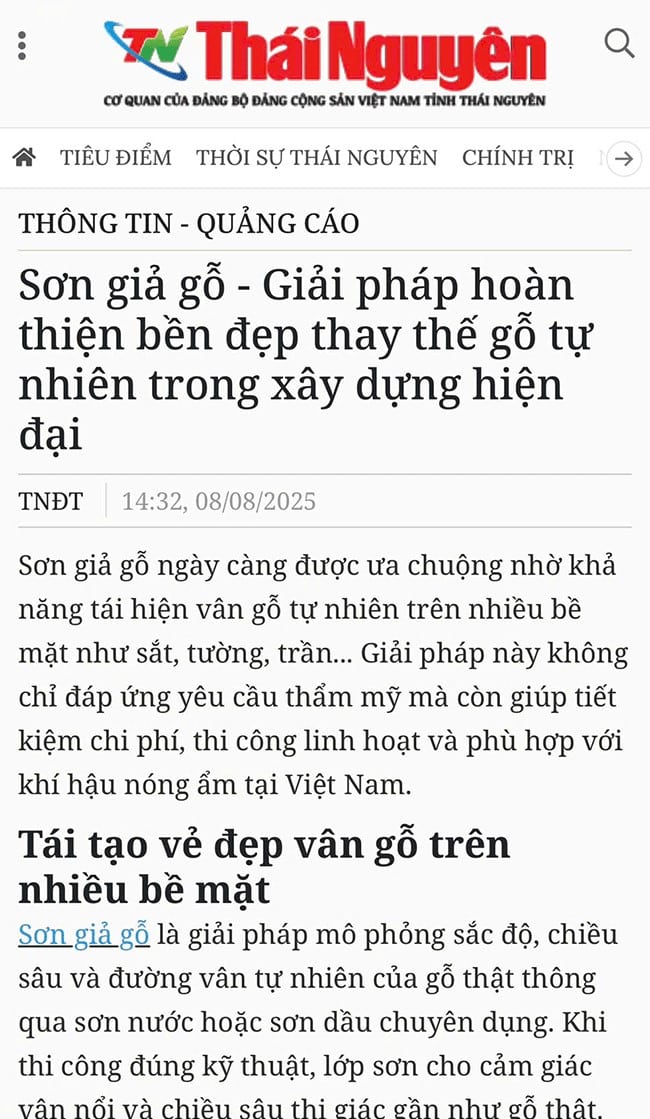Tap the home icon in navigation bar

[x=24, y=158]
